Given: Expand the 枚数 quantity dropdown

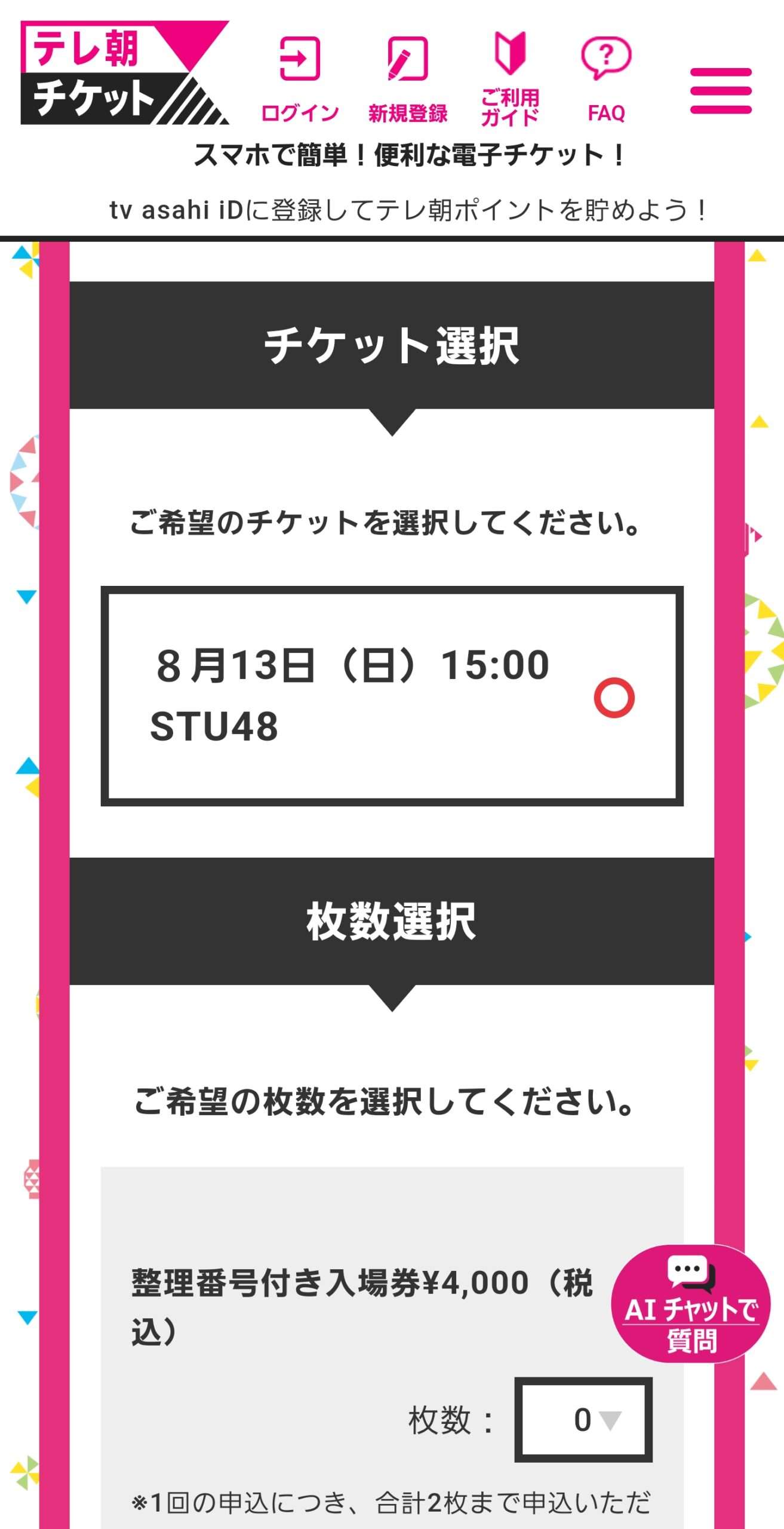Looking at the screenshot, I should click(583, 1420).
